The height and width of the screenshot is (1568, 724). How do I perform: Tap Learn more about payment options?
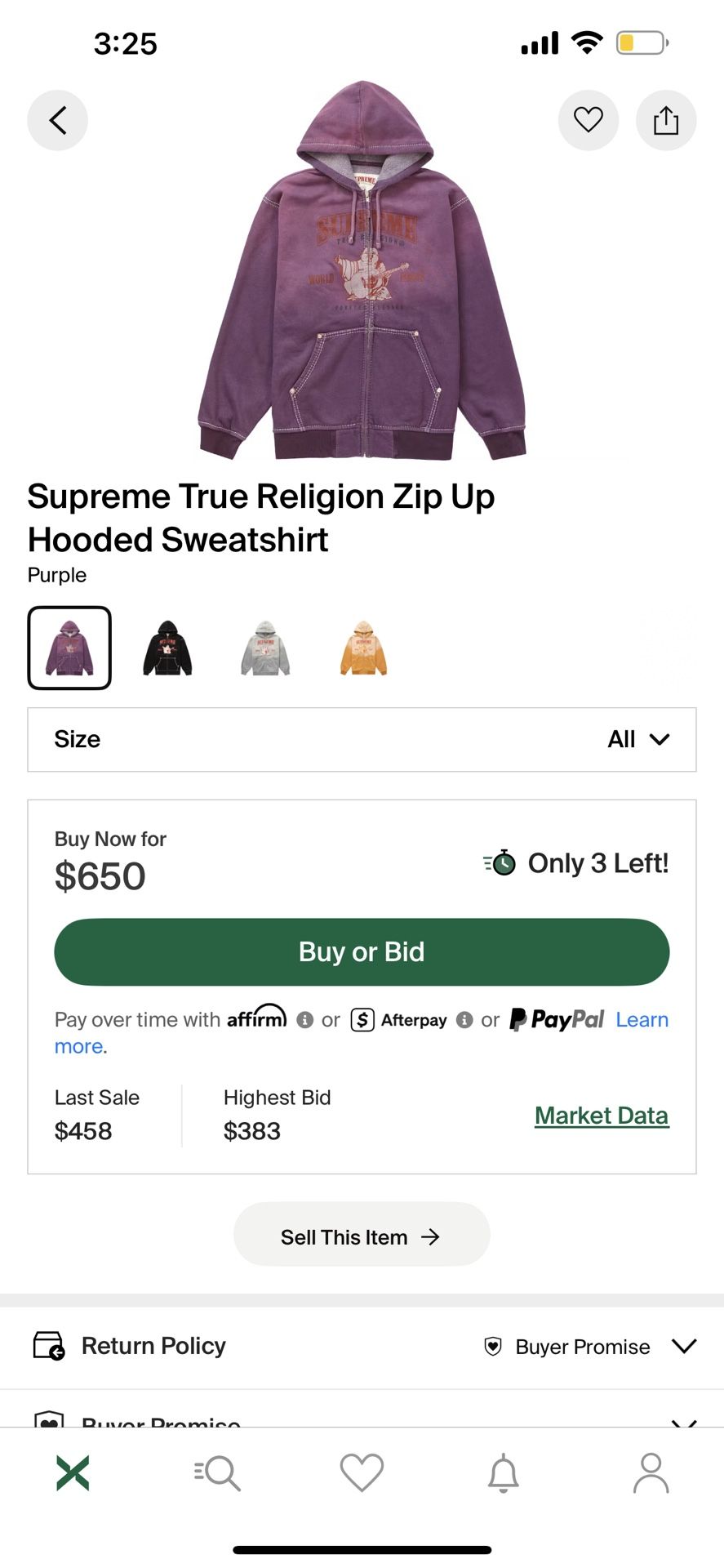pos(642,1020)
